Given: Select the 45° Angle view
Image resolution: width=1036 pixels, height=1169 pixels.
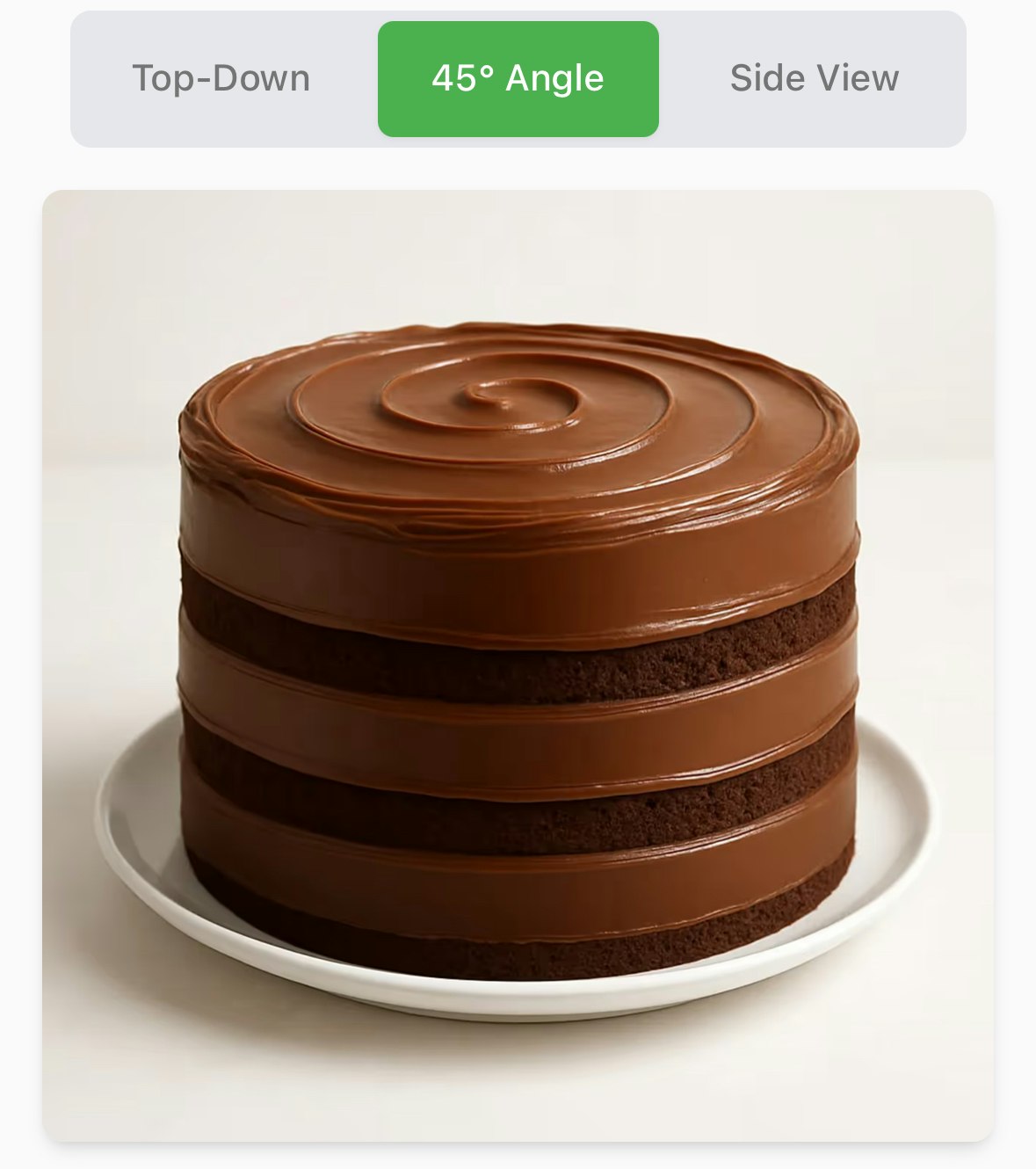Looking at the screenshot, I should pyautogui.click(x=518, y=78).
